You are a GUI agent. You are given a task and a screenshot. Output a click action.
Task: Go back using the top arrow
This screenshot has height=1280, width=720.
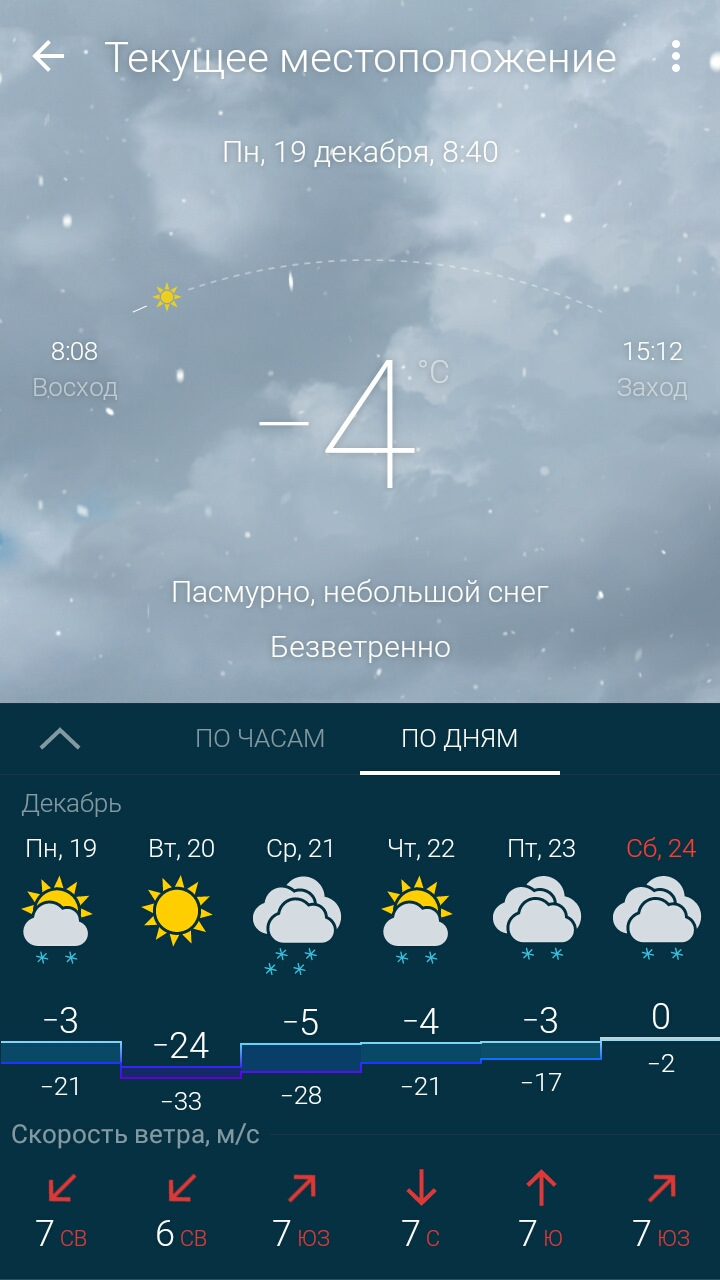coord(48,57)
